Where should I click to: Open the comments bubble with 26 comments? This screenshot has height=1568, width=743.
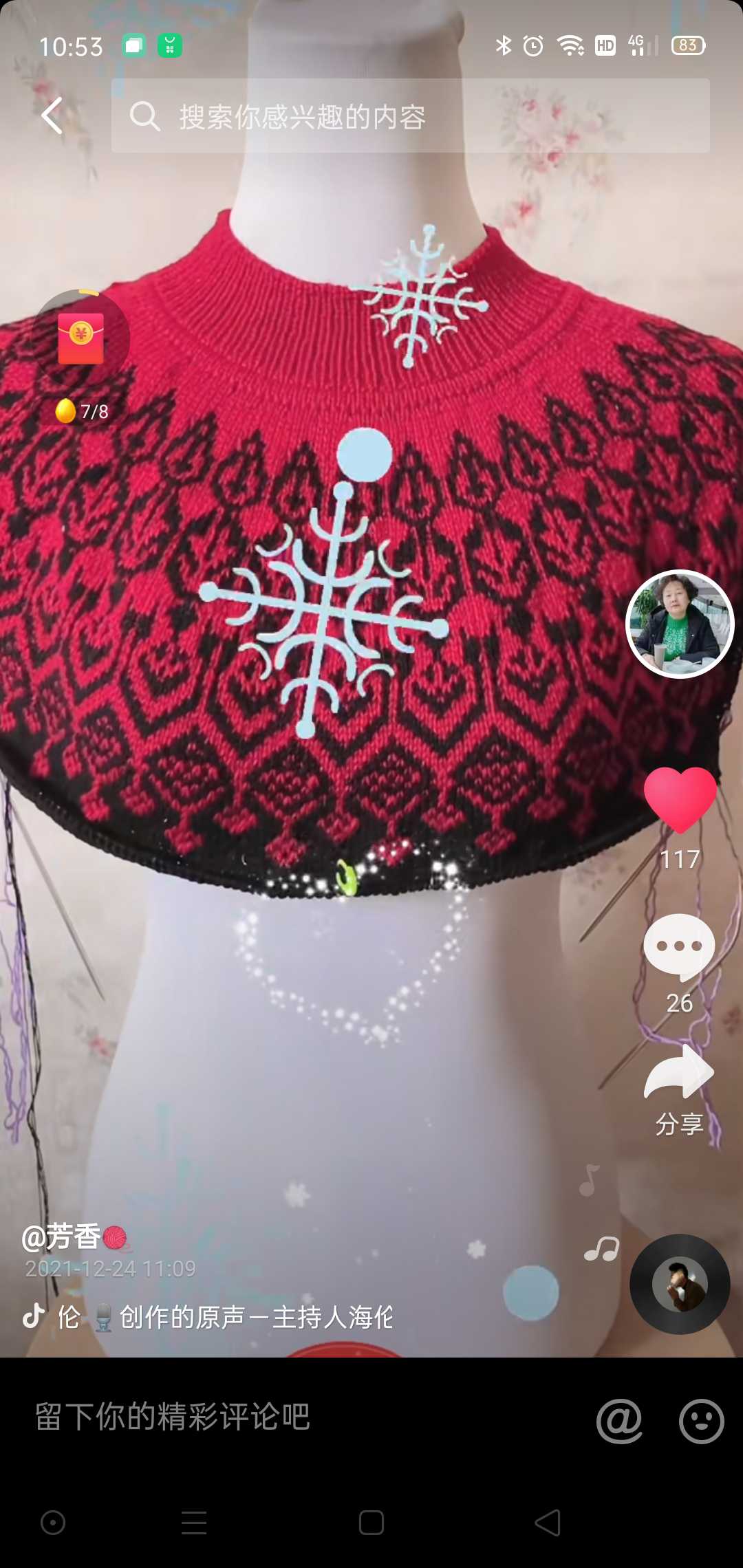679,946
